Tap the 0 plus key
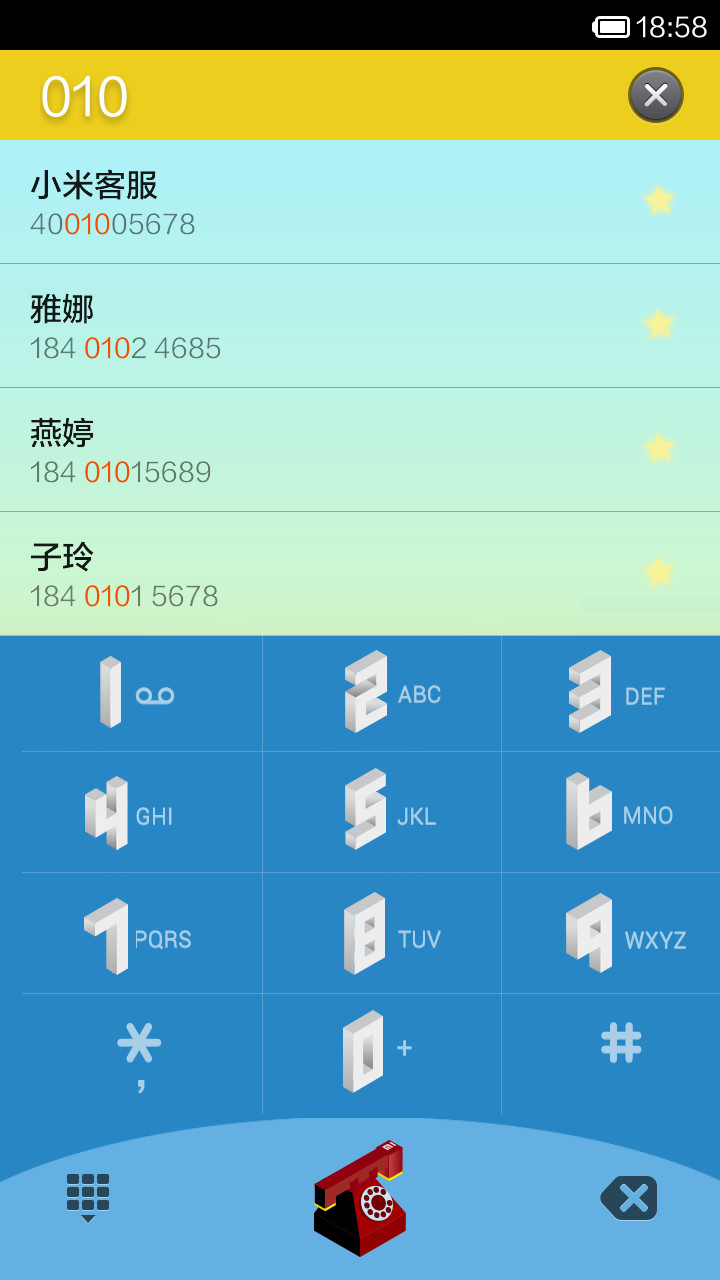 (382, 1053)
